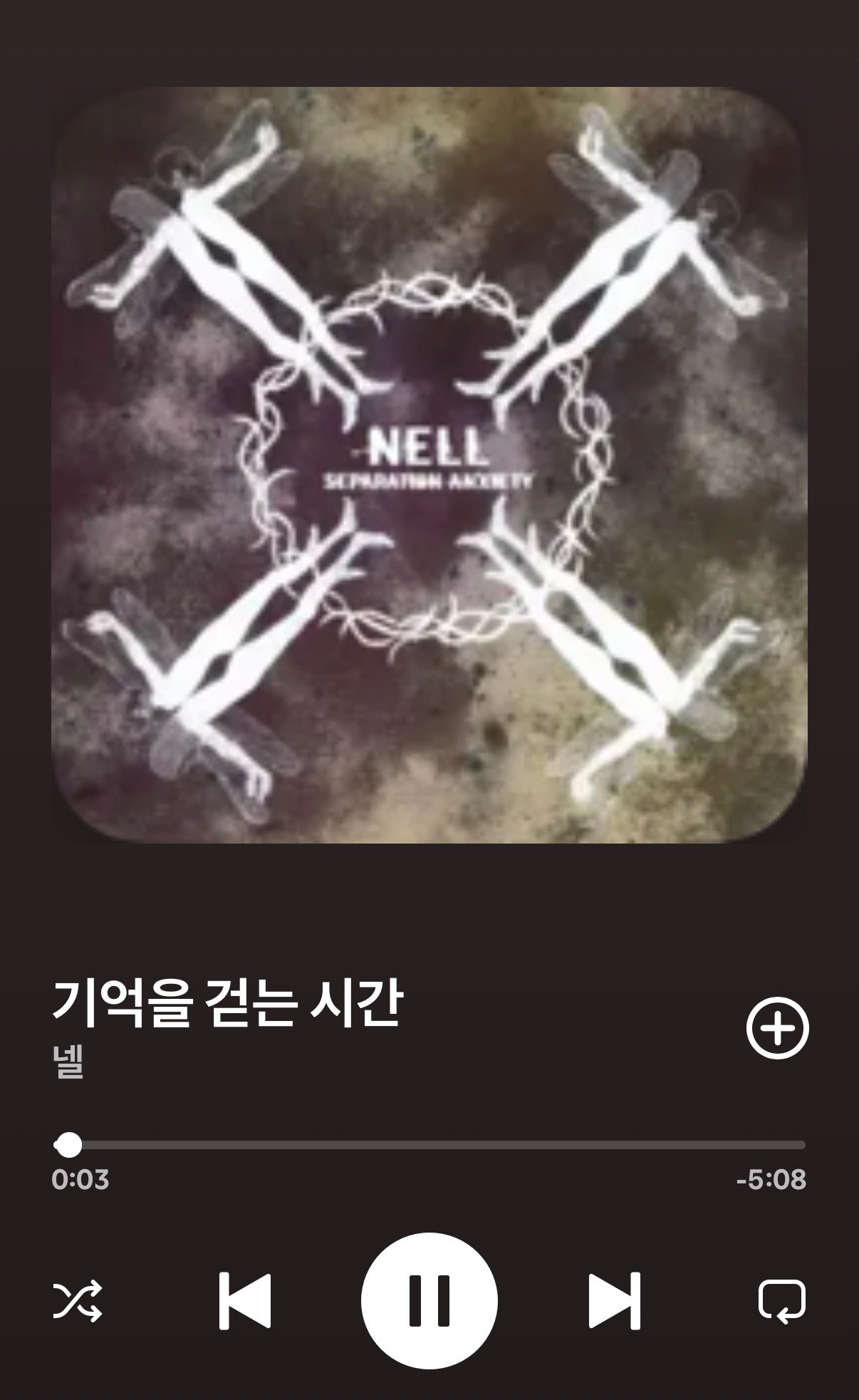859x1400 pixels.
Task: Go back to the previous track
Action: pyautogui.click(x=244, y=1300)
